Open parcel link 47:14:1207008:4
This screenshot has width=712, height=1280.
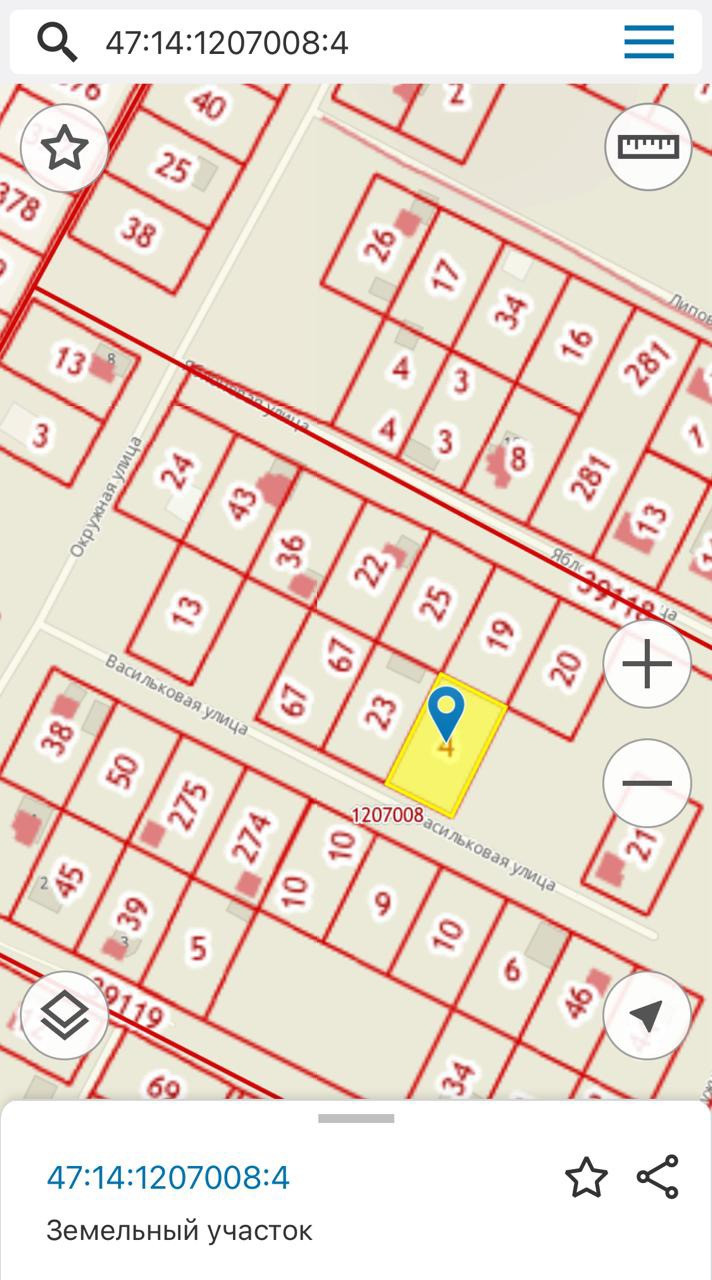pyautogui.click(x=168, y=1177)
